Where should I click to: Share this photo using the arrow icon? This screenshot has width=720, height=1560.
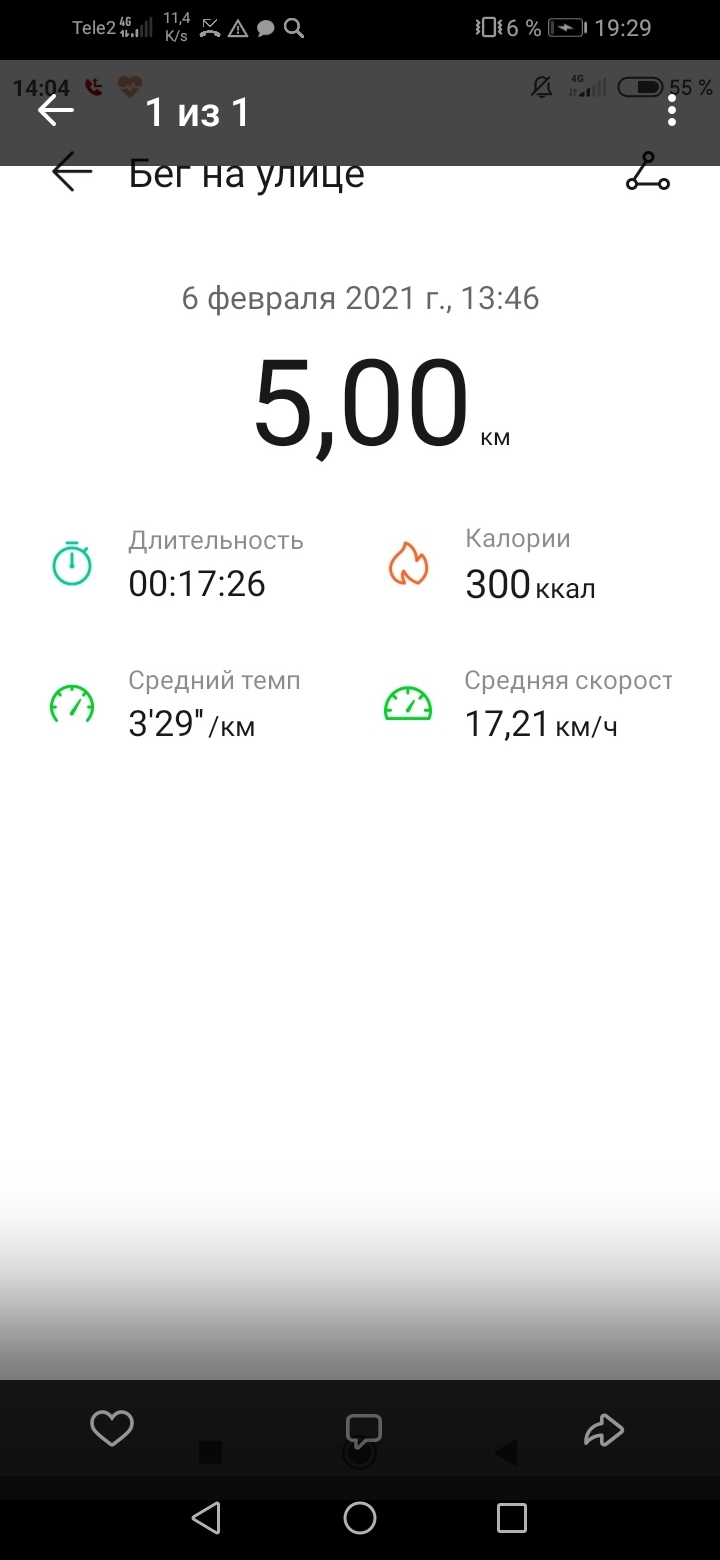pos(604,1431)
